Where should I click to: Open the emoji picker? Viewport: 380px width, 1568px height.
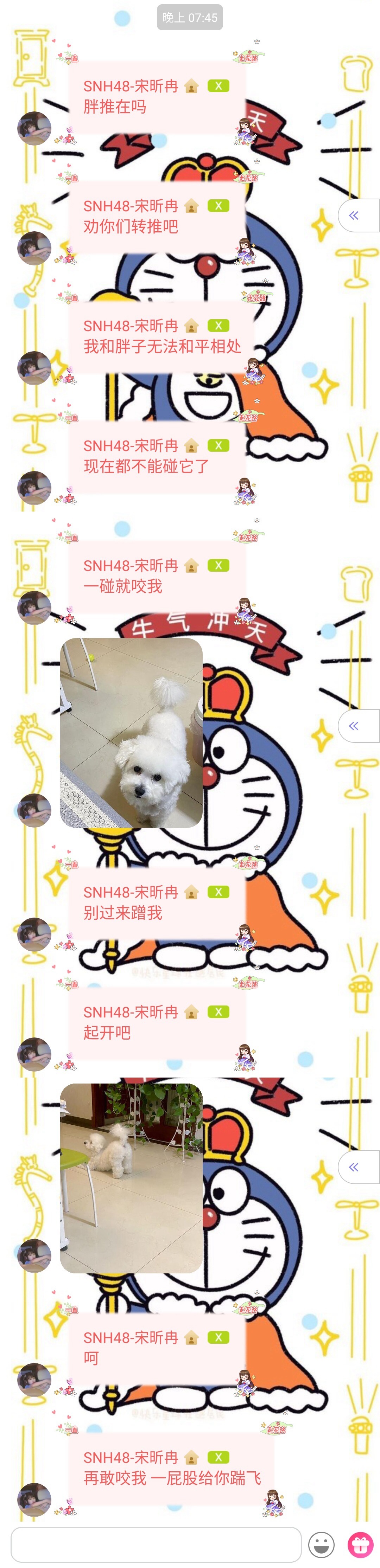(321, 1544)
